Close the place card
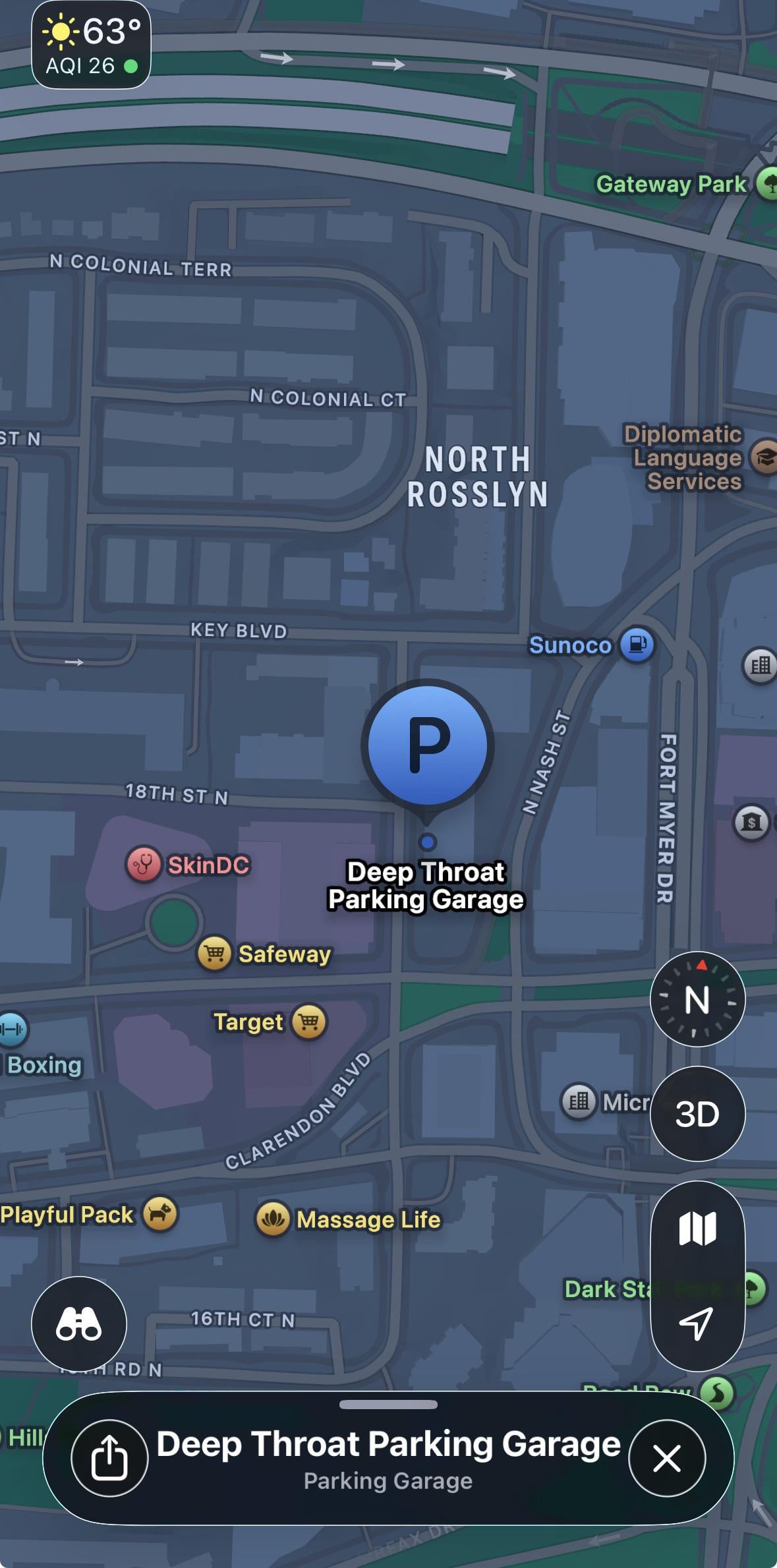Image resolution: width=777 pixels, height=1568 pixels. tap(667, 1458)
